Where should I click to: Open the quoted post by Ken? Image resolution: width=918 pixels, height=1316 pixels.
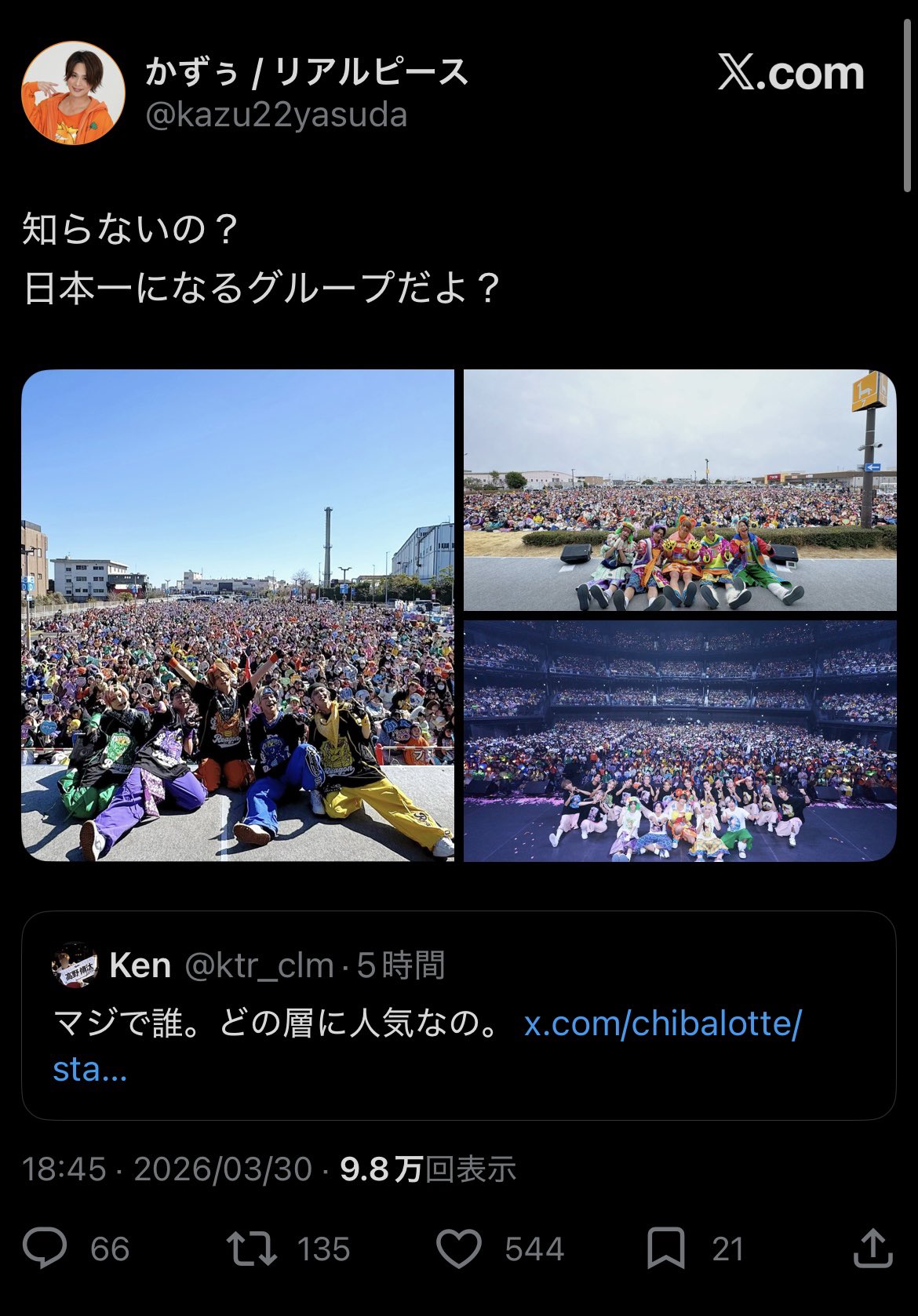[x=458, y=965]
